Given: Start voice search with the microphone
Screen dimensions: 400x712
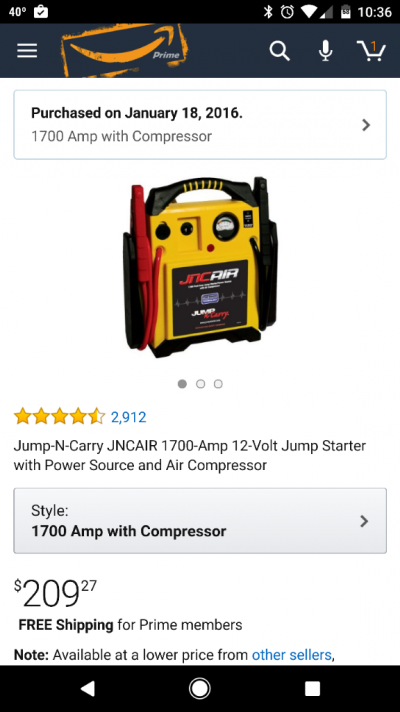Looking at the screenshot, I should pos(326,50).
